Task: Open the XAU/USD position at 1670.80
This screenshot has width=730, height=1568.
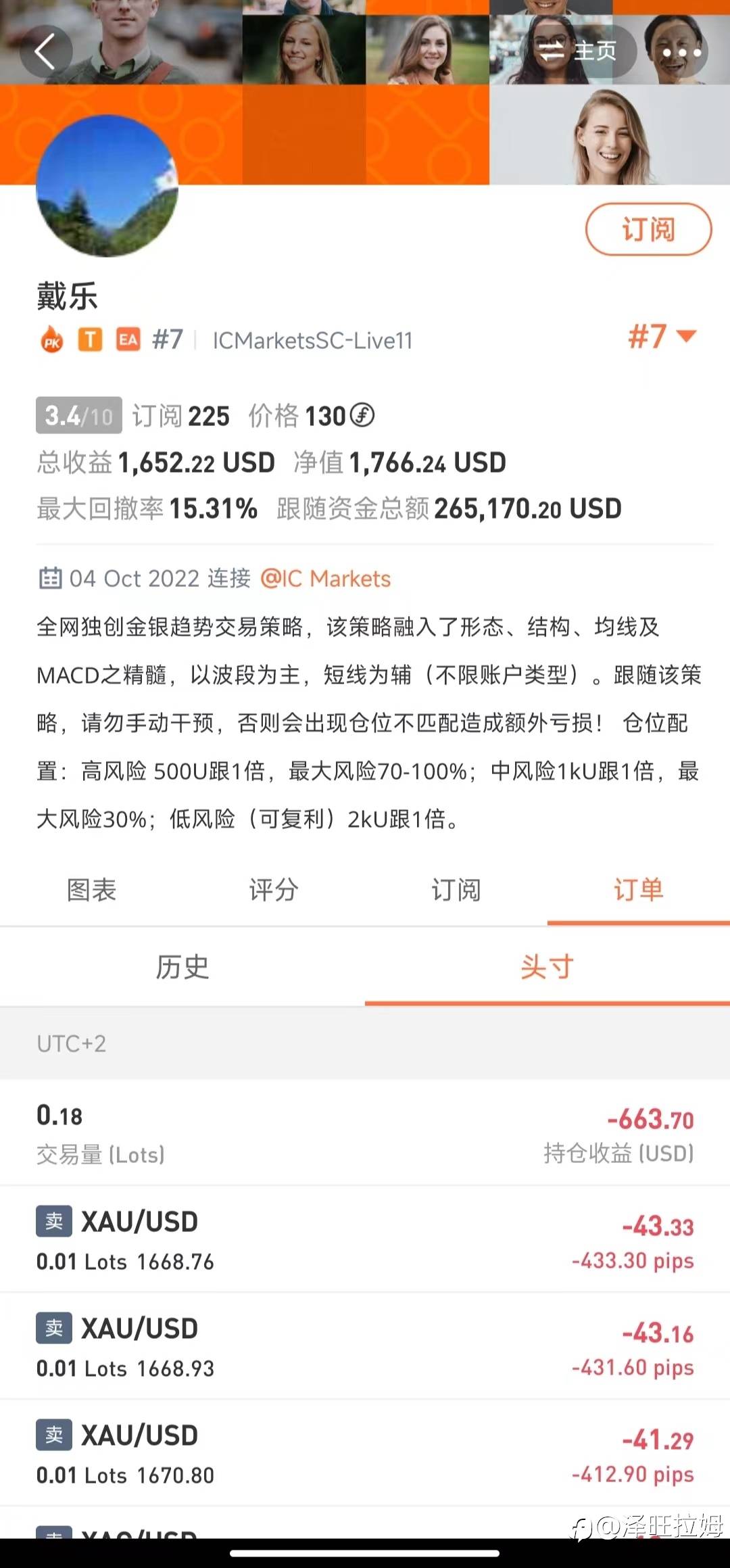Action: coord(365,1454)
